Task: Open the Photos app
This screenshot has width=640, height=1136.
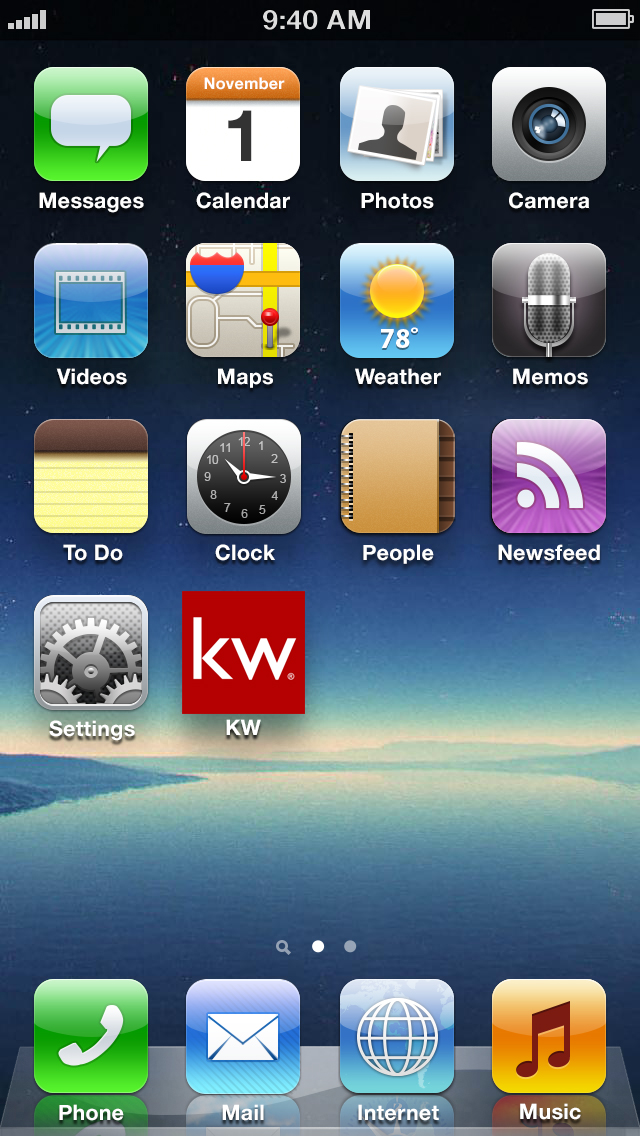Action: pyautogui.click(x=397, y=124)
